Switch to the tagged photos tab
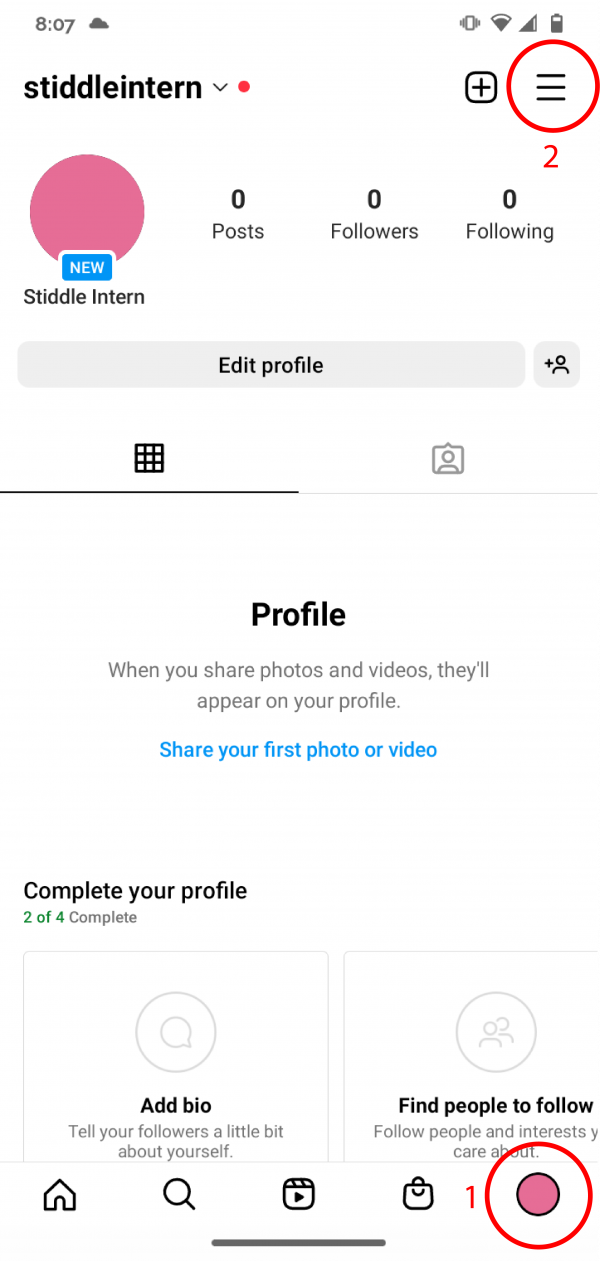The image size is (600, 1261). click(448, 459)
